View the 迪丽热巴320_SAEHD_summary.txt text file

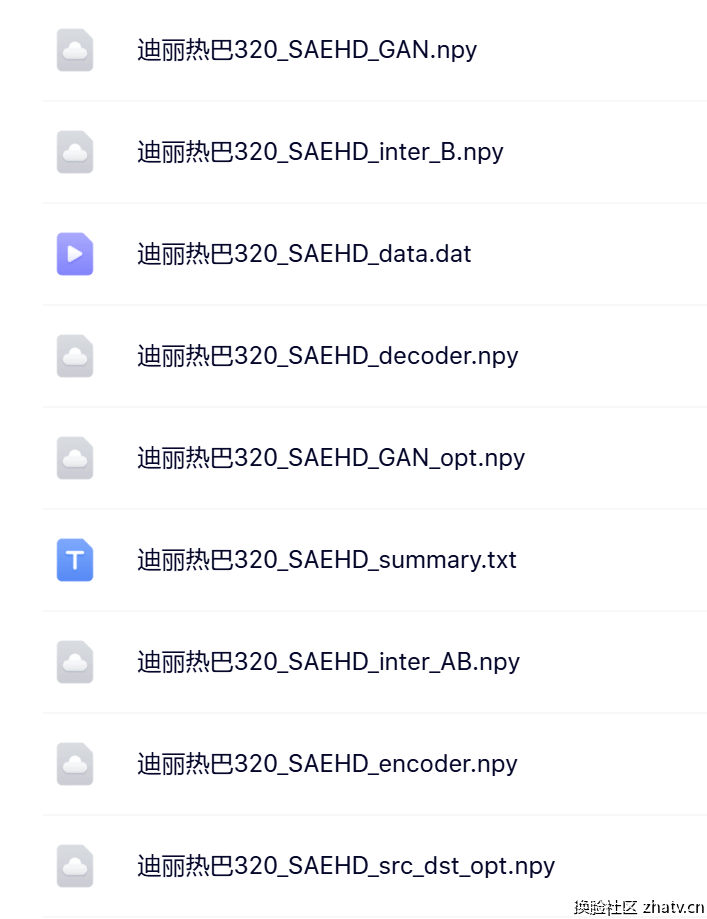click(x=326, y=560)
